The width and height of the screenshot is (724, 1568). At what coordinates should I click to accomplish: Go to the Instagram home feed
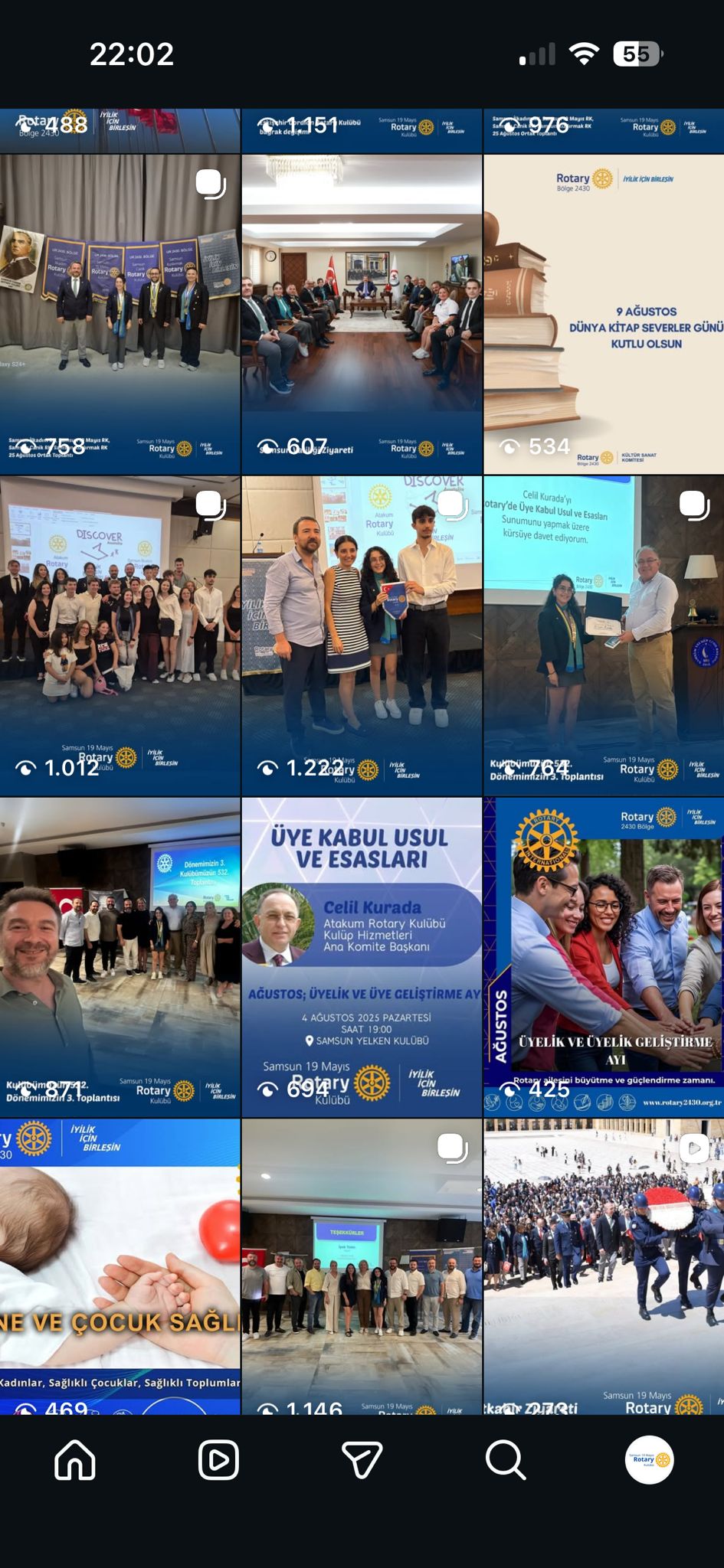click(75, 1460)
